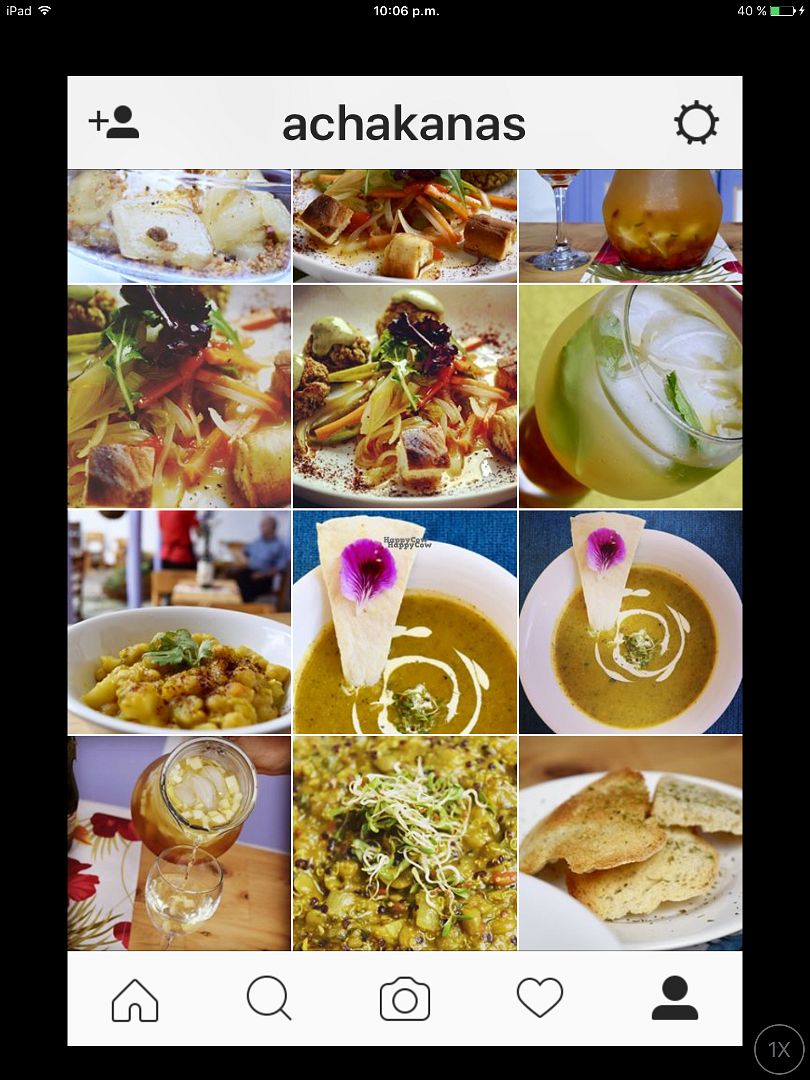View the photo of pitcher pouring into glass
This screenshot has width=810, height=1080.
click(x=179, y=843)
